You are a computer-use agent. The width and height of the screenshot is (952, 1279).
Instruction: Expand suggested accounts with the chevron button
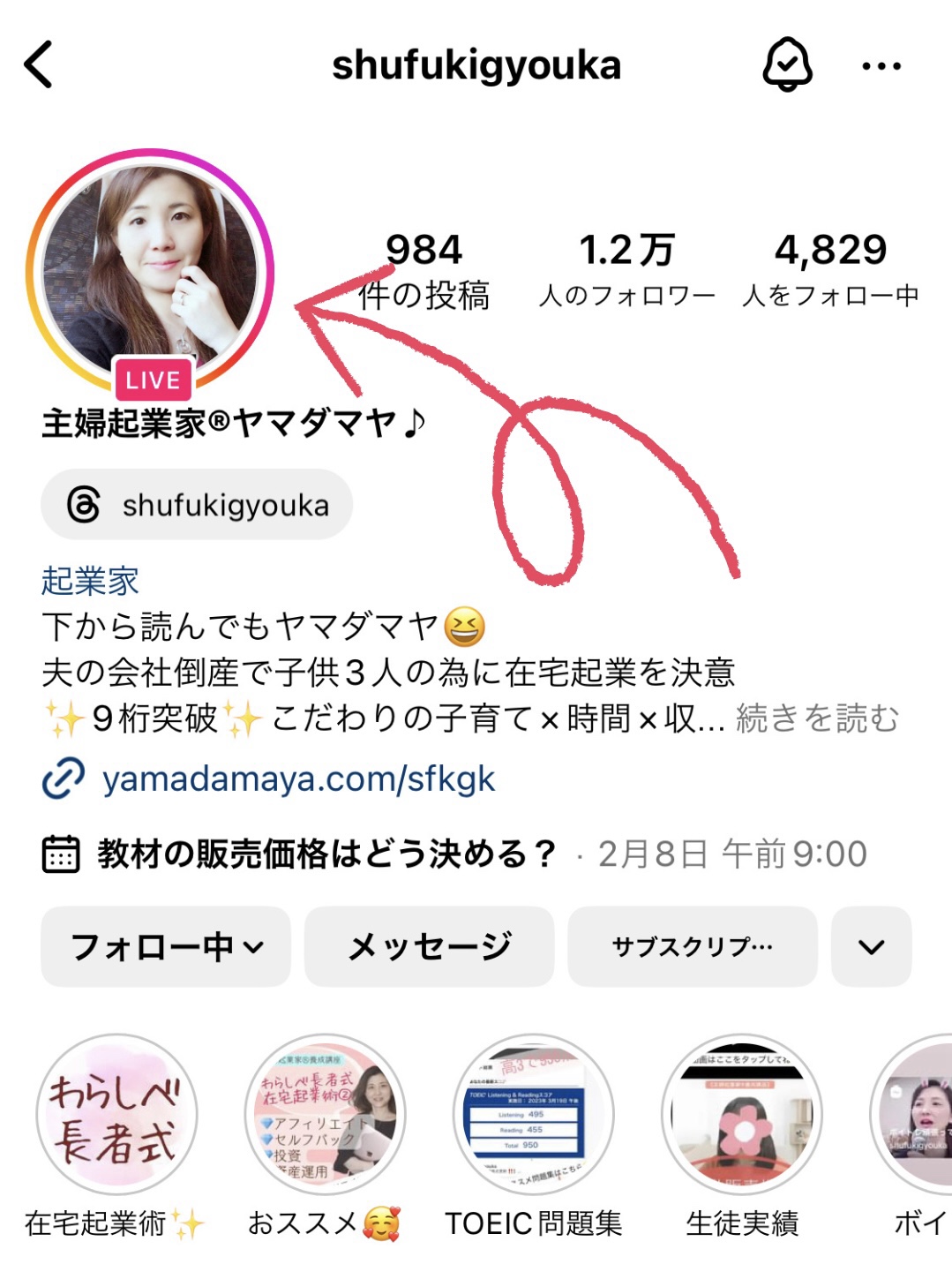[871, 946]
